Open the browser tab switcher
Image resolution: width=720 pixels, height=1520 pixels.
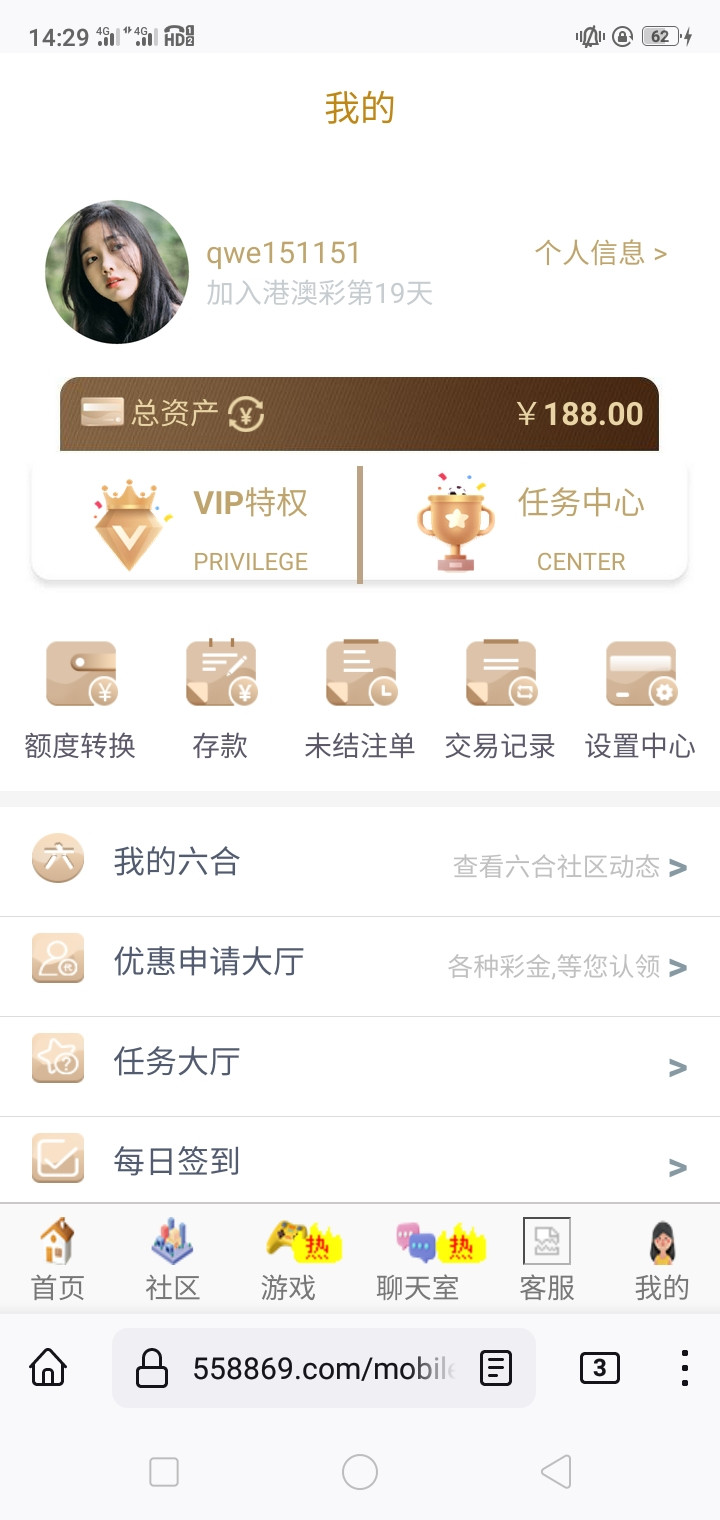point(599,1368)
